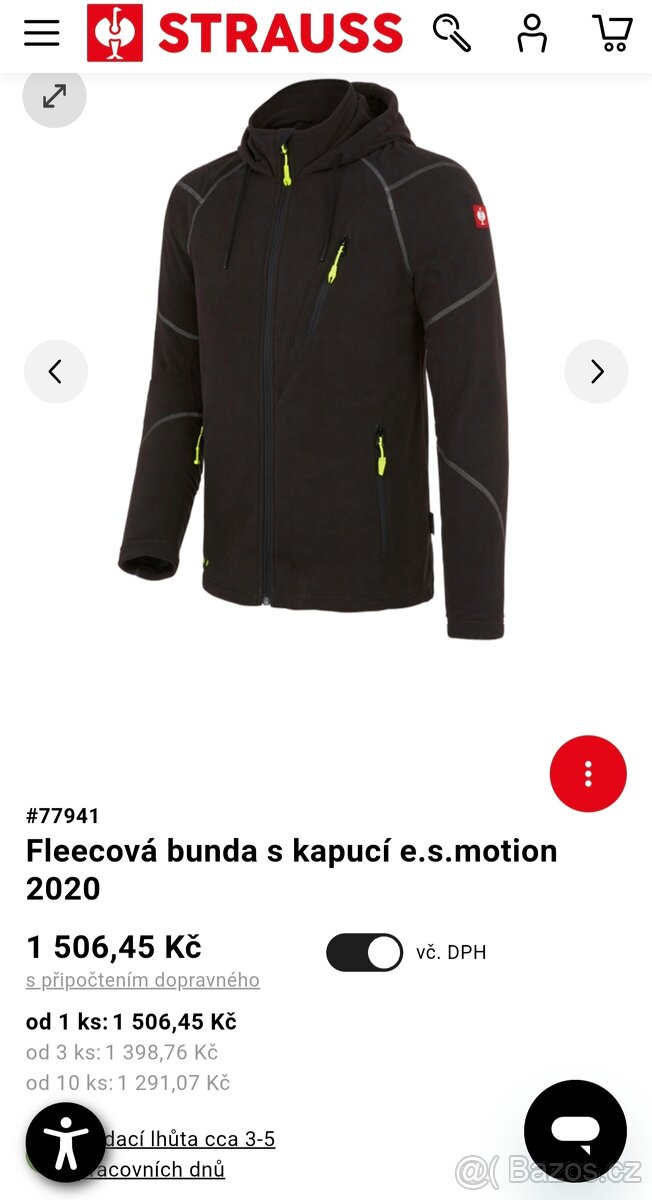Show the next product image

596,372
